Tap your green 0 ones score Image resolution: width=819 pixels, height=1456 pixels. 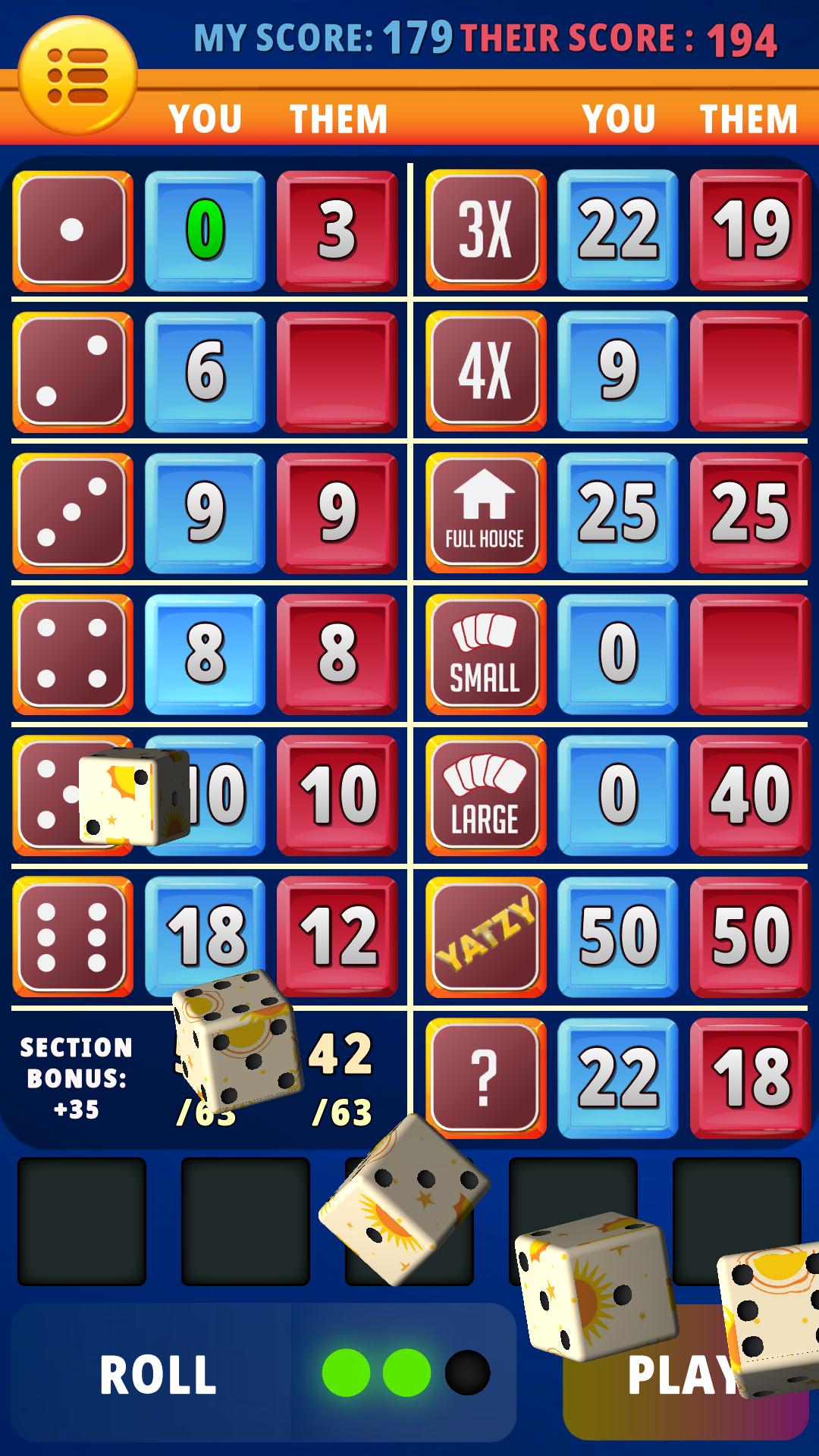[205, 231]
